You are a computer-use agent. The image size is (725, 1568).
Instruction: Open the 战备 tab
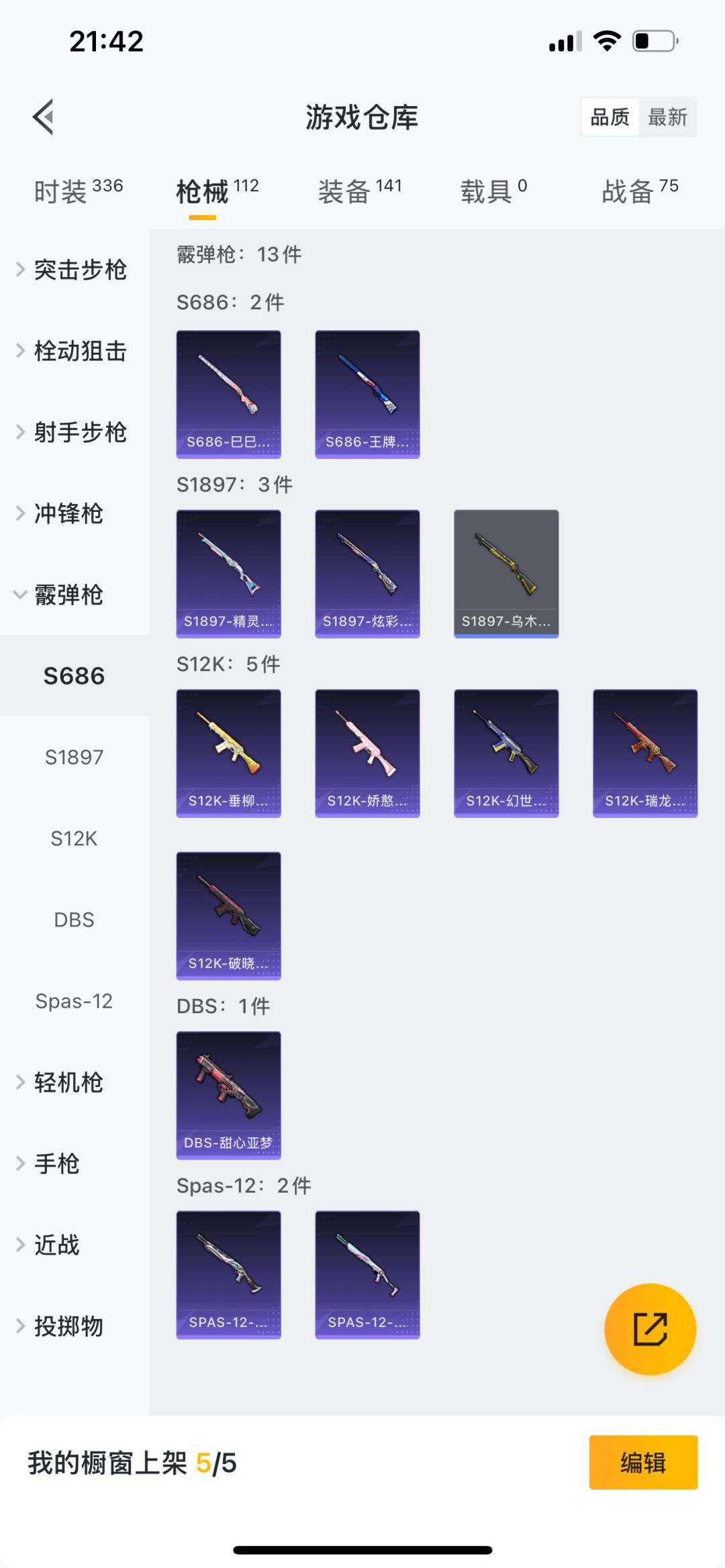pyautogui.click(x=640, y=191)
